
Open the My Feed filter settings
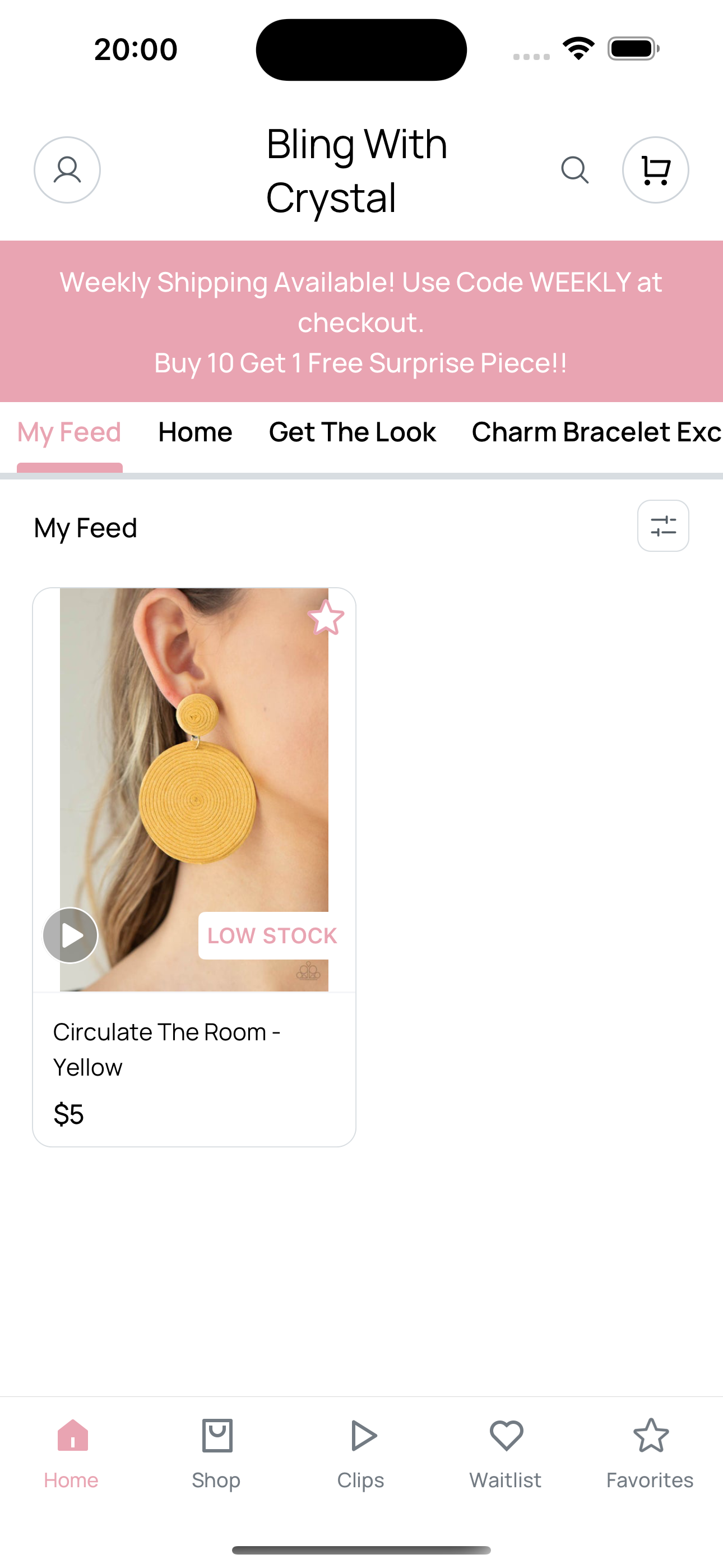(x=662, y=526)
